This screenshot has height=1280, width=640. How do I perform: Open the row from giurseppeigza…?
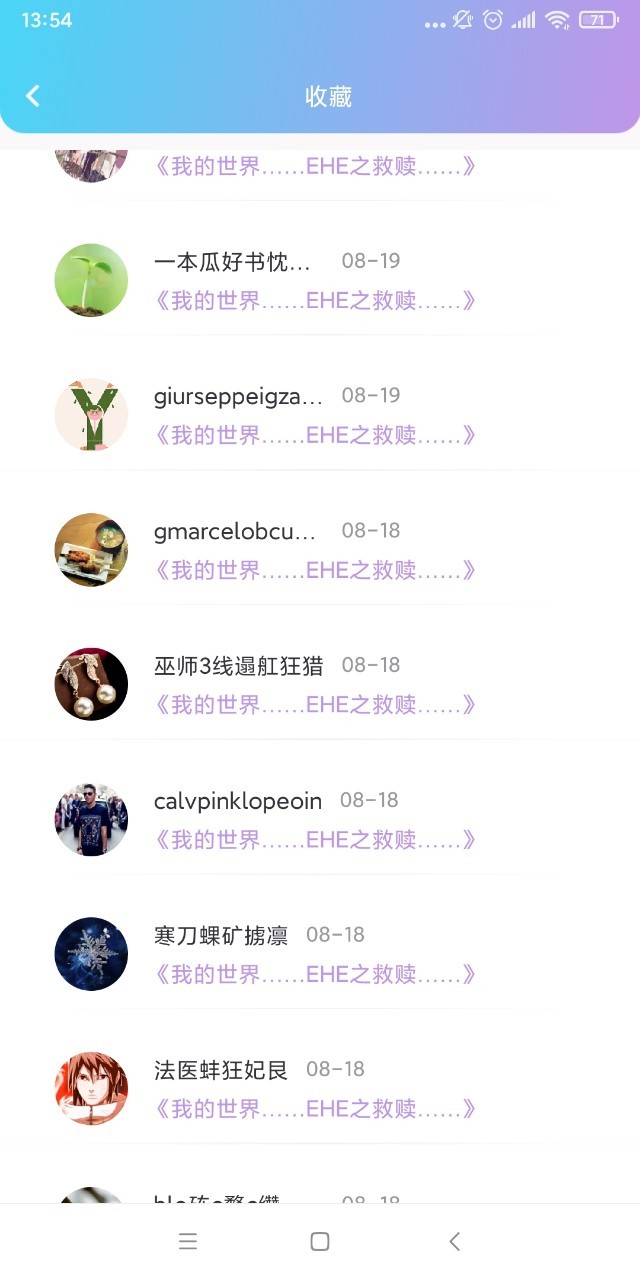(320, 416)
